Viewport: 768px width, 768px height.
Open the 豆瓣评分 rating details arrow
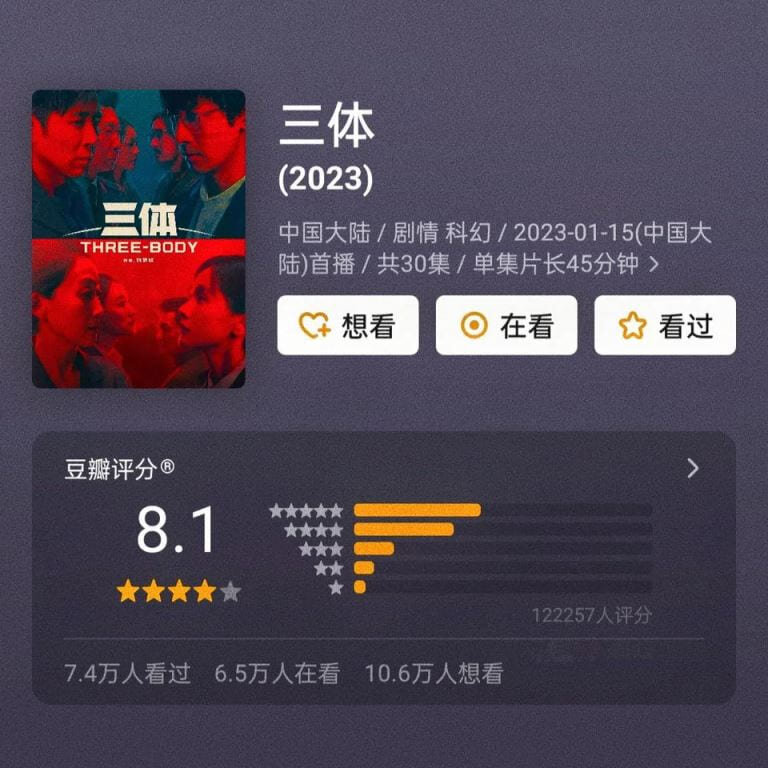tap(693, 468)
